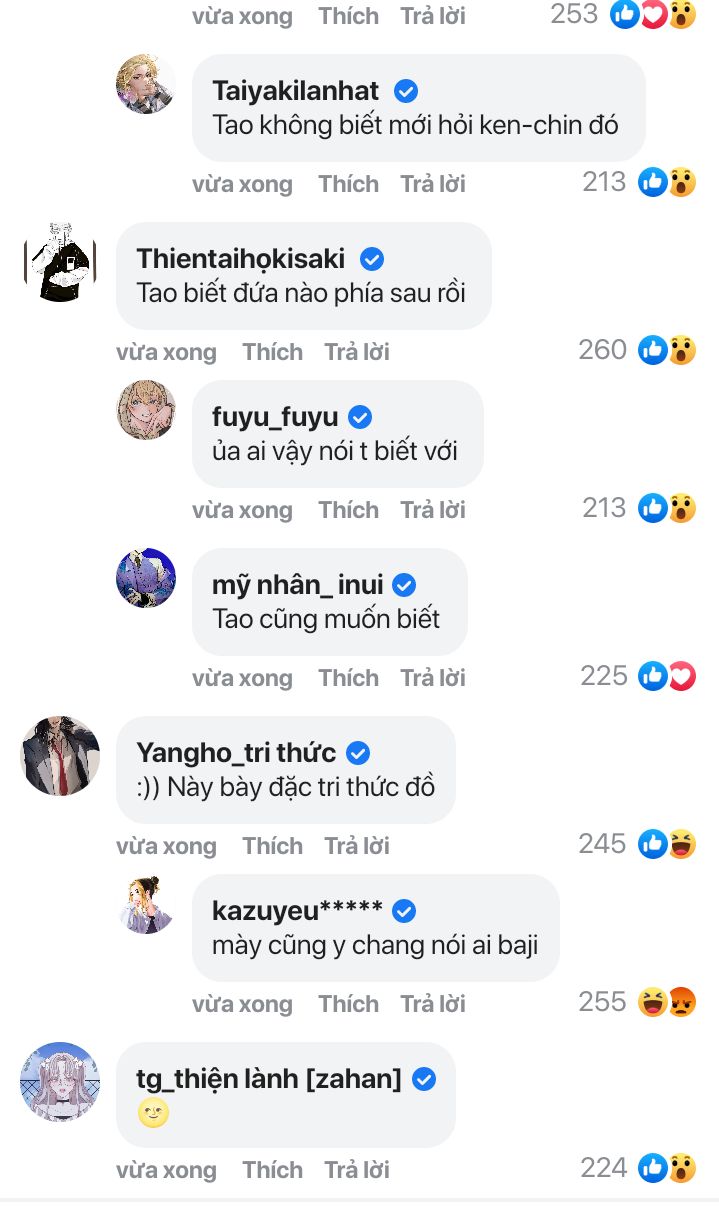Image resolution: width=719 pixels, height=1206 pixels.
Task: Tap Trả lời under kazuyeu***** comment
Action: coord(433,1004)
